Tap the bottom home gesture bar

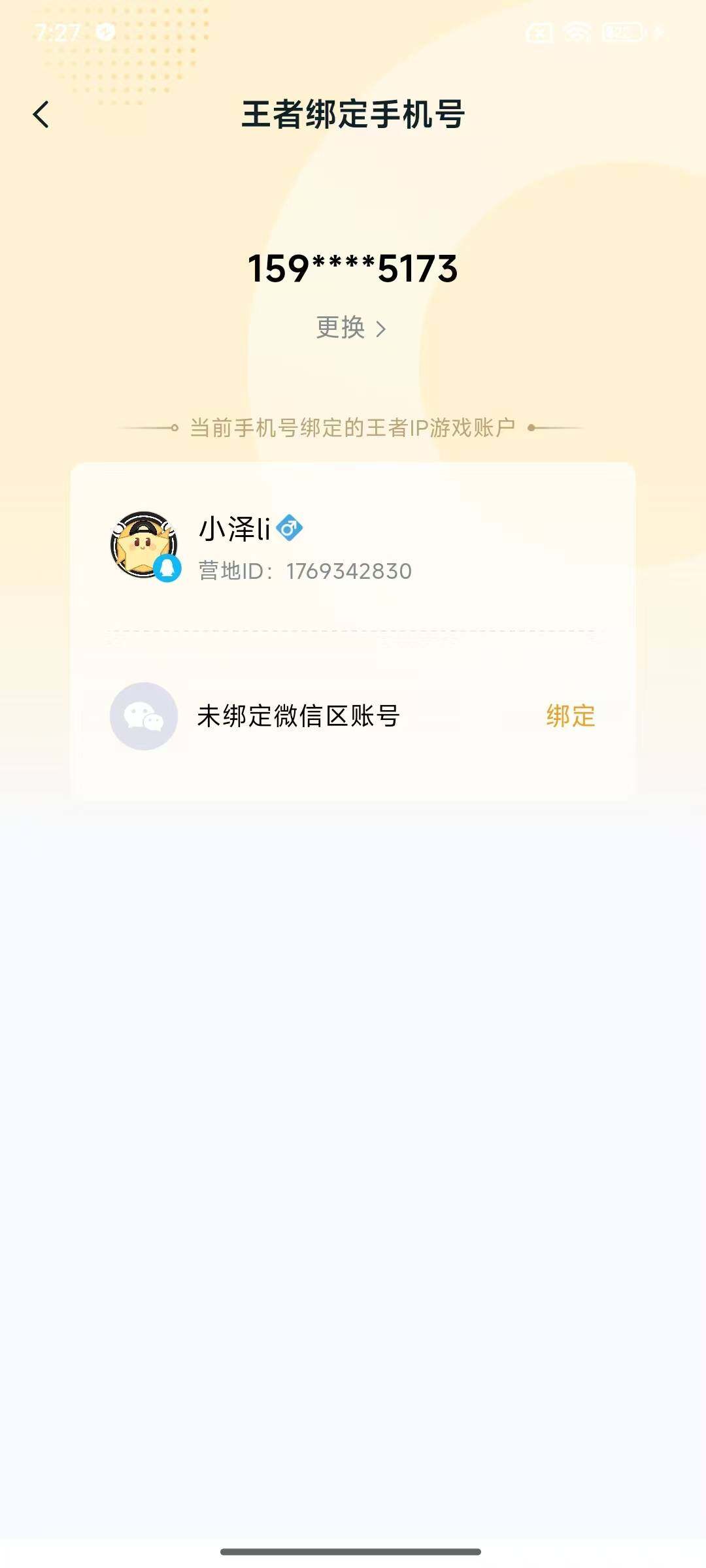tap(353, 1550)
